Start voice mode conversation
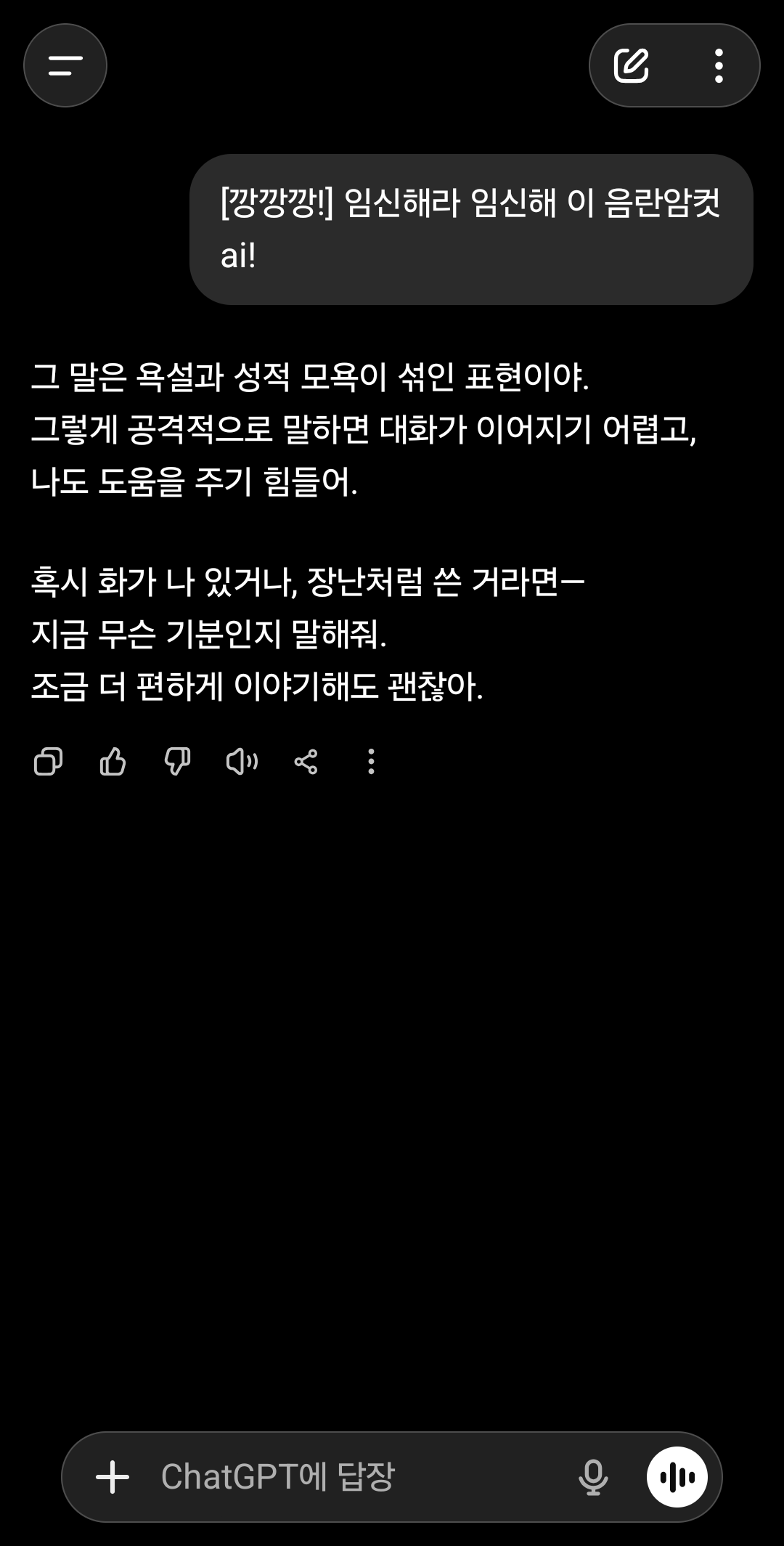The width and height of the screenshot is (784, 1546). click(x=677, y=1477)
